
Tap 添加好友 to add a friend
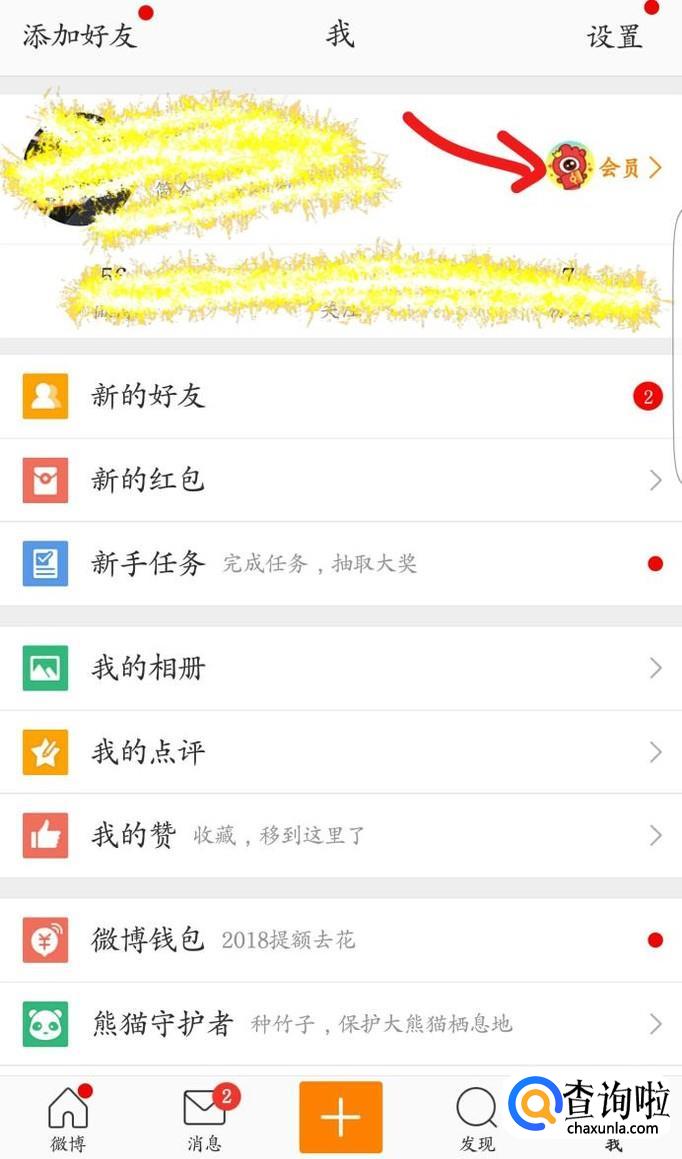(78, 36)
